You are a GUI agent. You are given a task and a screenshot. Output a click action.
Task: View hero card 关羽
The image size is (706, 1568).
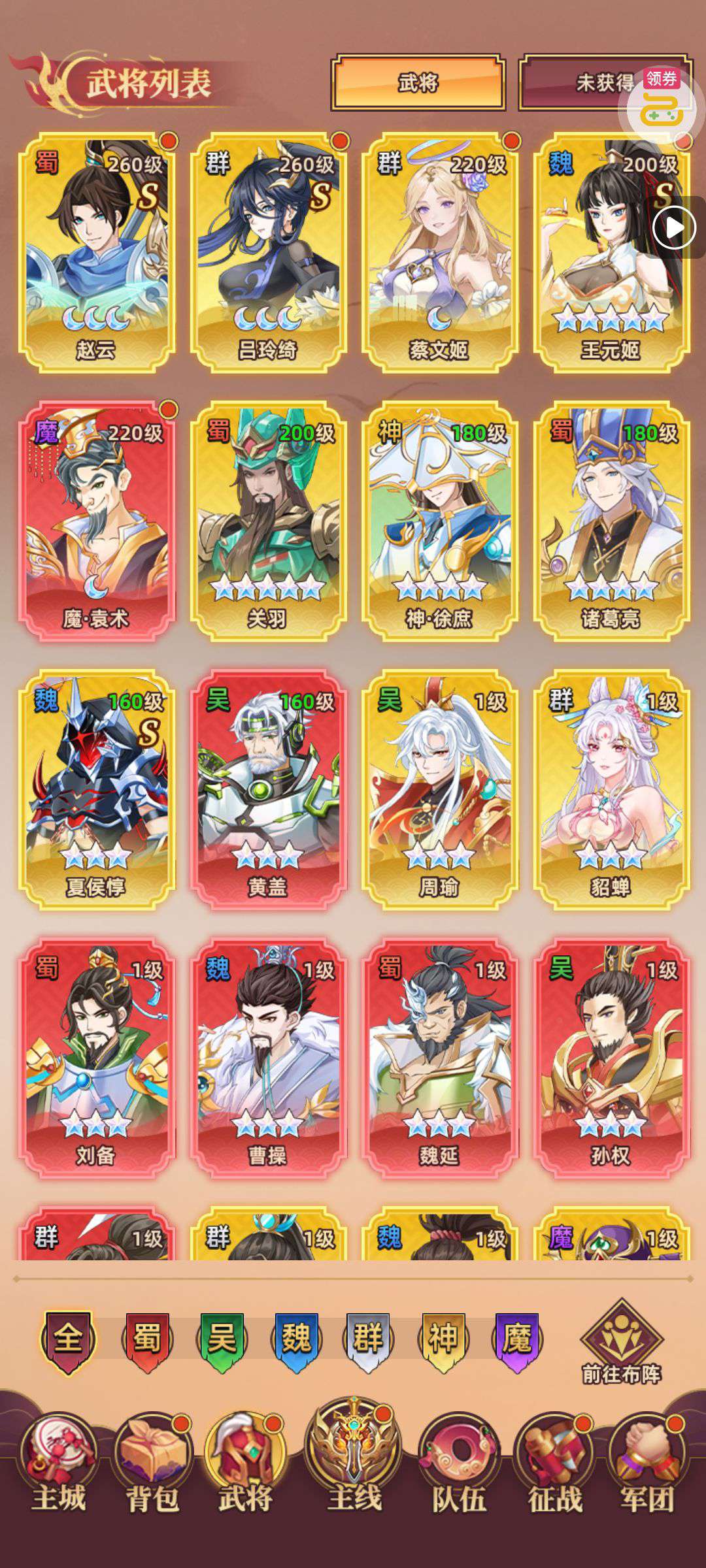pyautogui.click(x=268, y=521)
